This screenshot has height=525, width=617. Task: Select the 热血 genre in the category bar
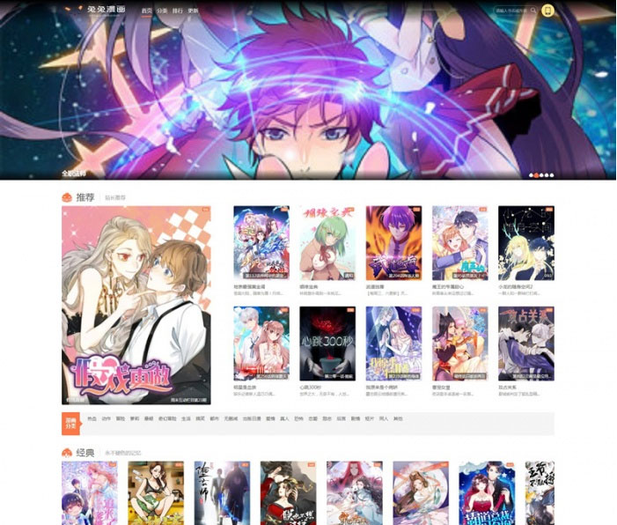tap(92, 418)
